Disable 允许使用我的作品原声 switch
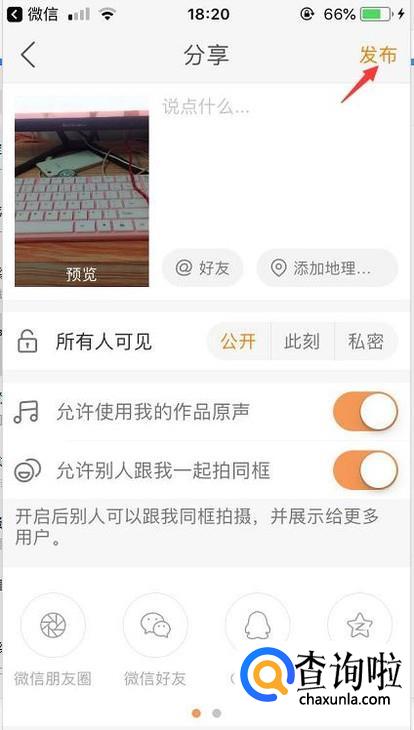Viewport: 414px width, 730px height. pos(366,412)
